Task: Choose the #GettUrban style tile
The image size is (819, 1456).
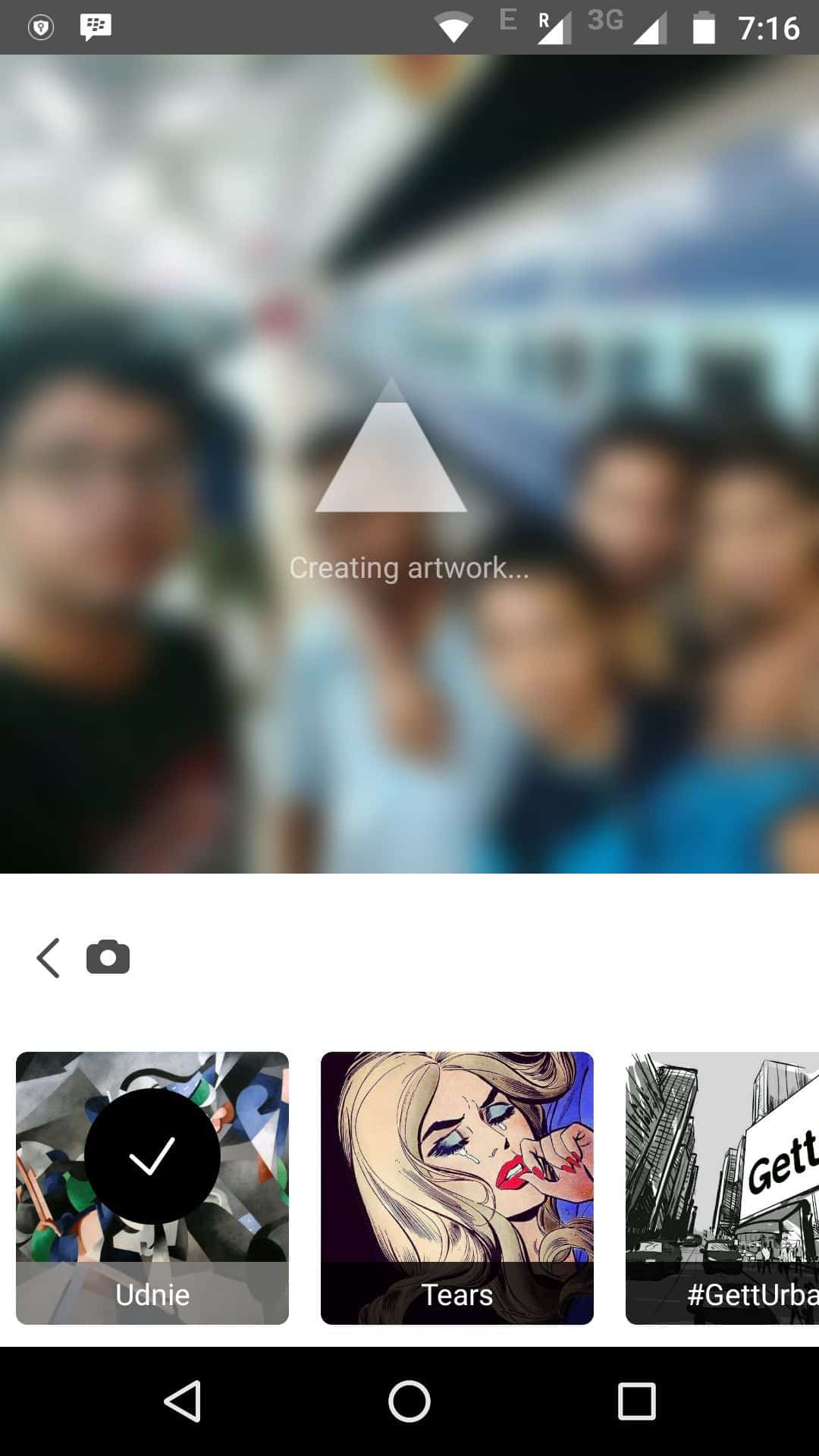Action: [x=722, y=1188]
